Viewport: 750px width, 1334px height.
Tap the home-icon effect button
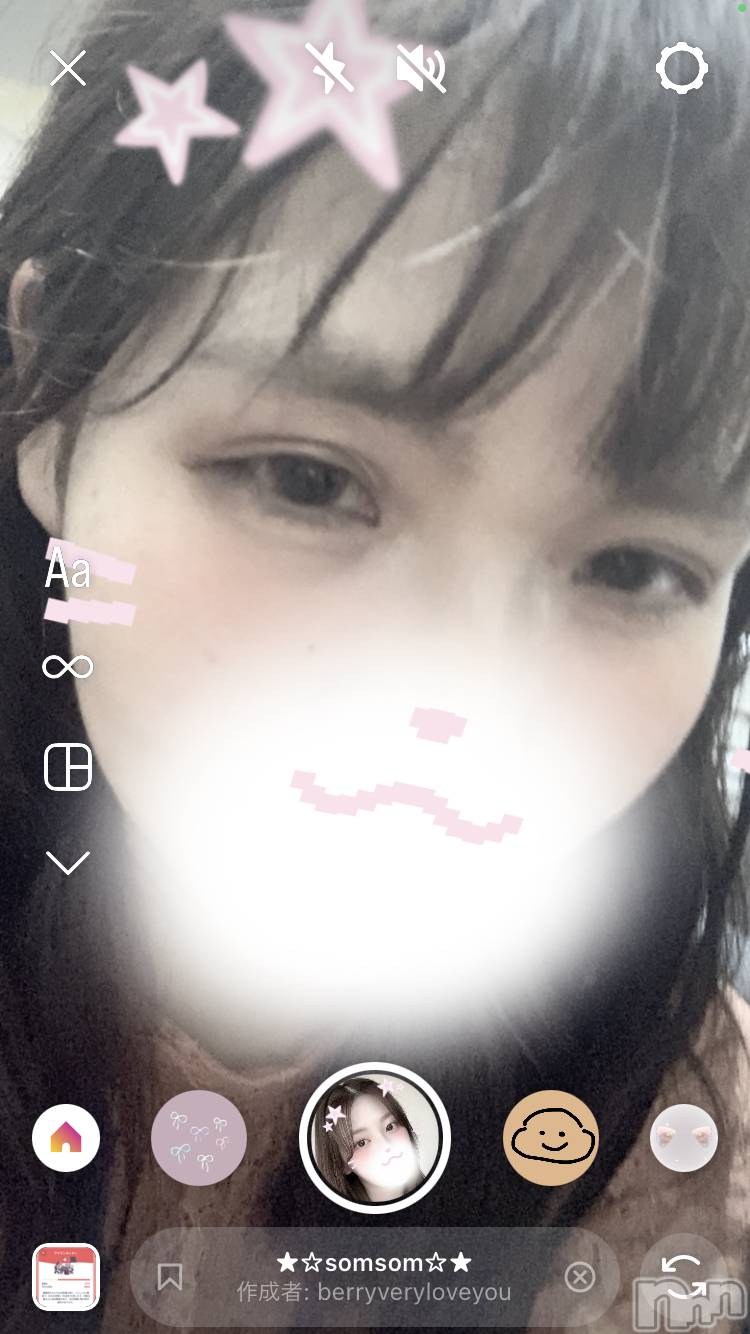pyautogui.click(x=66, y=1137)
